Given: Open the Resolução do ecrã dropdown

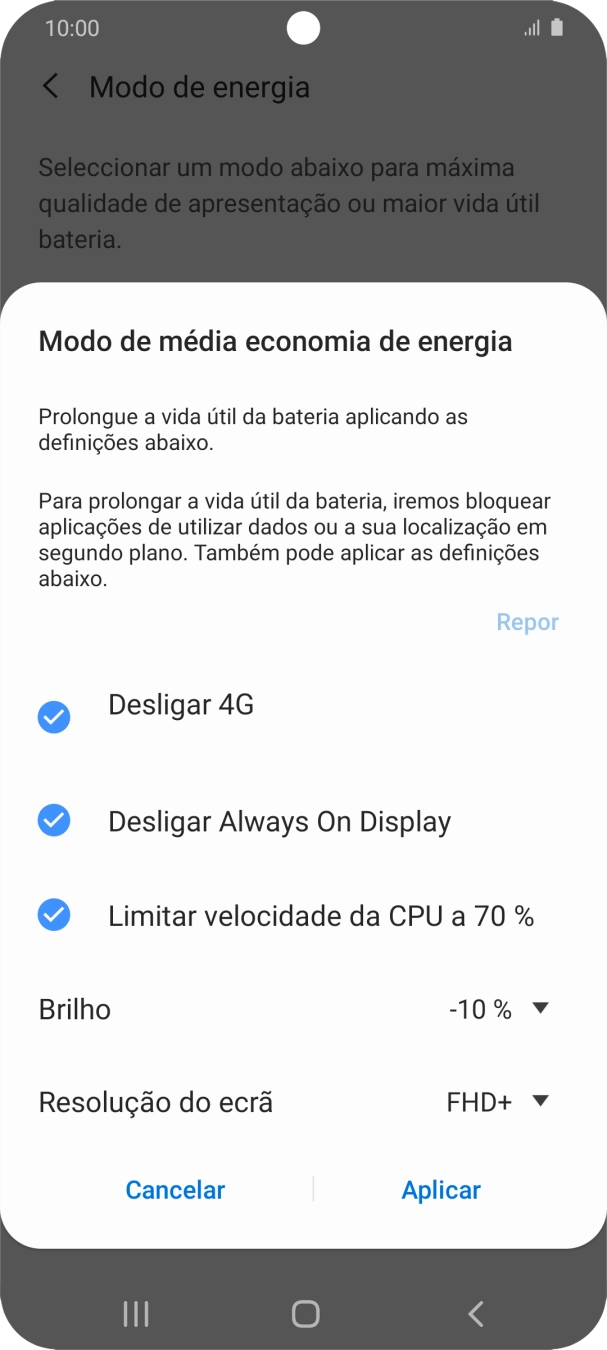Looking at the screenshot, I should tap(497, 1102).
